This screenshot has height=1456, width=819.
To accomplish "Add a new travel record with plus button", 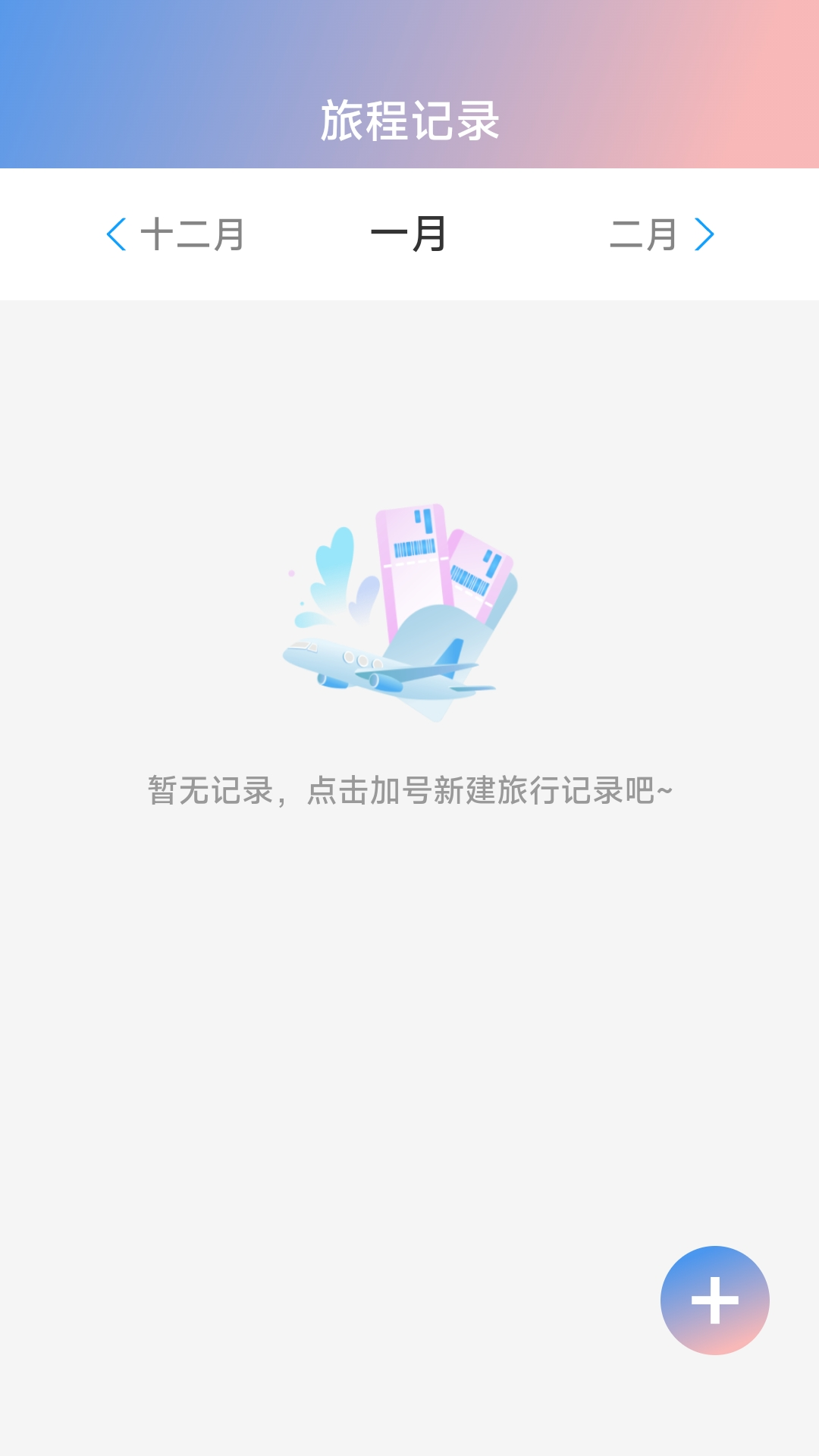I will [714, 1301].
